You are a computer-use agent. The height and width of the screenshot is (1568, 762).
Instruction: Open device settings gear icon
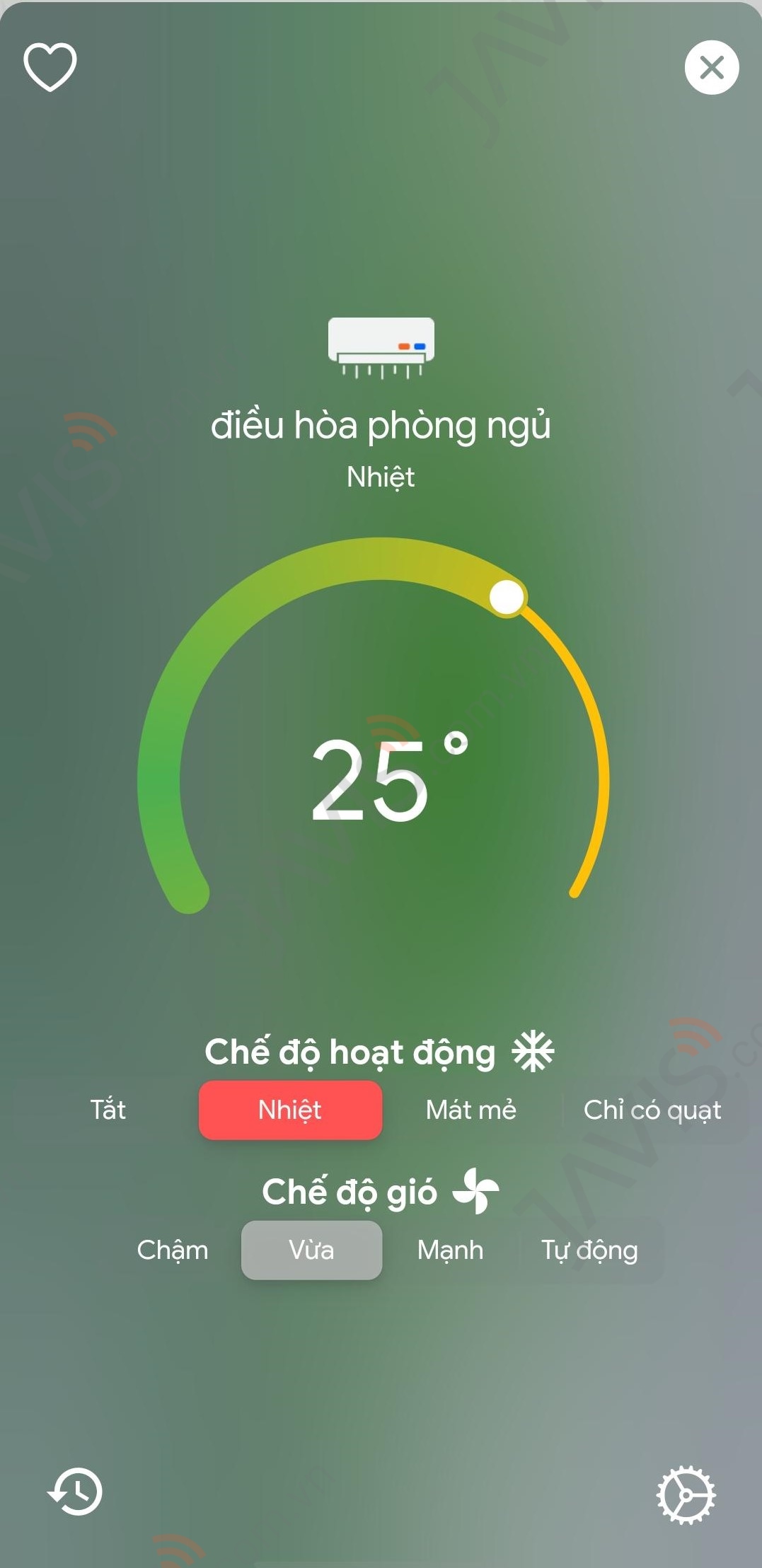pyautogui.click(x=686, y=1495)
